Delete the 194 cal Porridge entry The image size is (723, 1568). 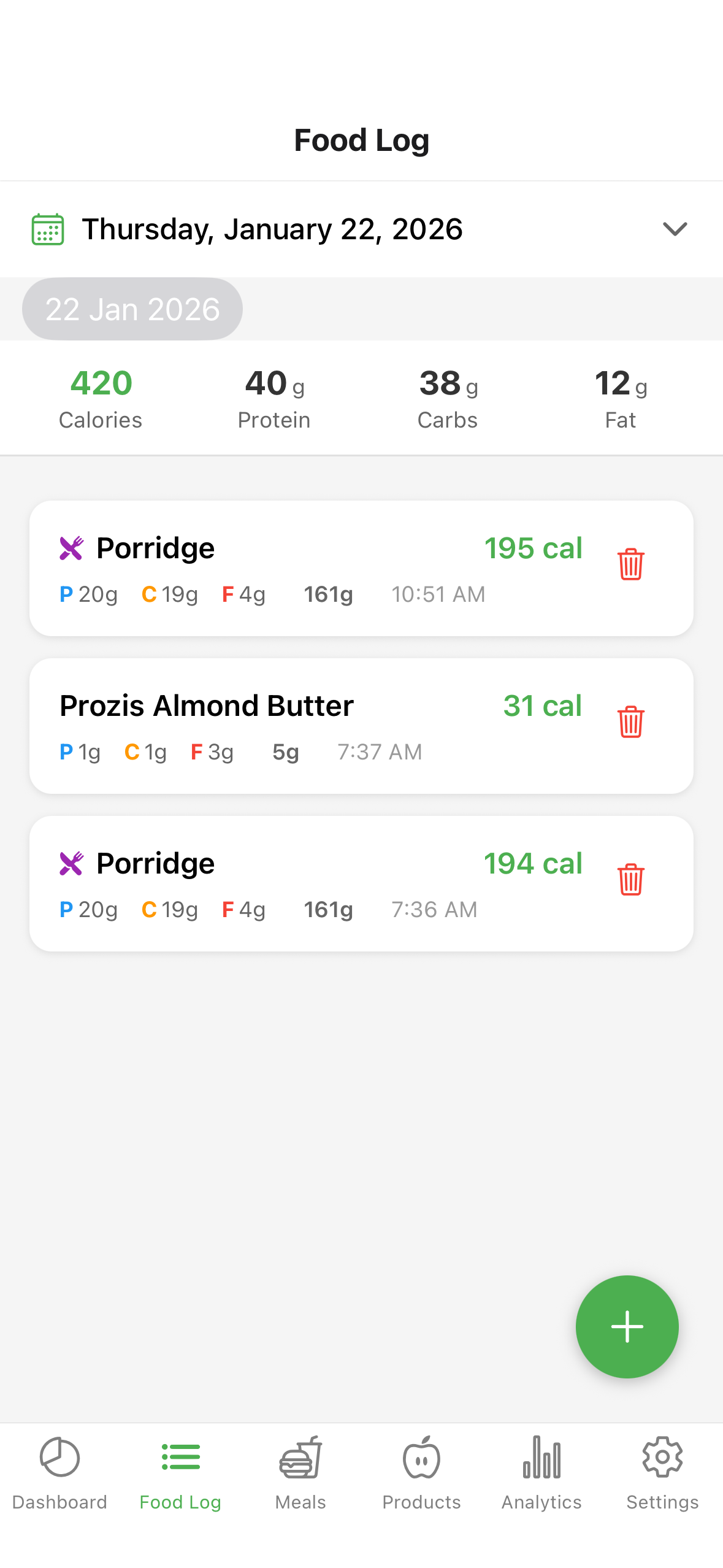(x=630, y=882)
